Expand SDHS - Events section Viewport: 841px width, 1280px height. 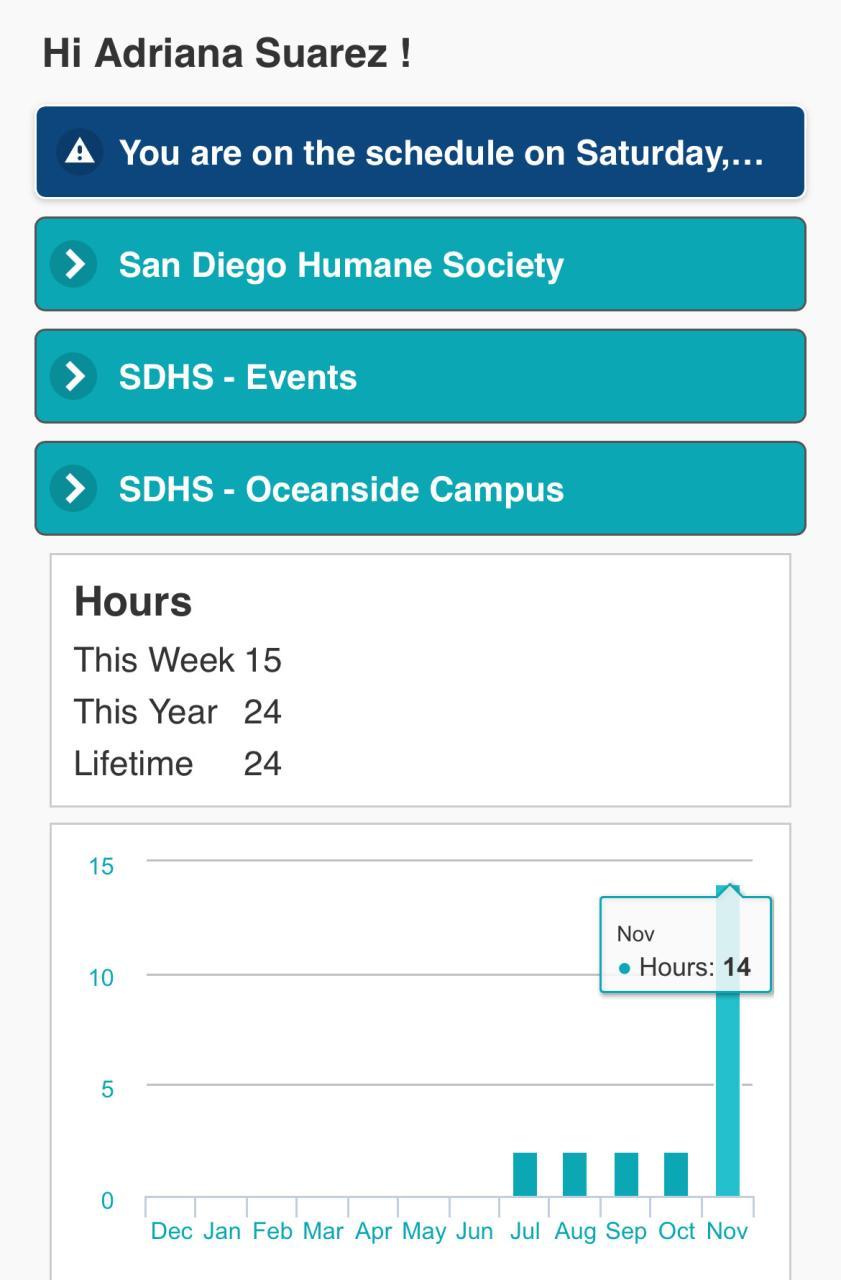420,376
